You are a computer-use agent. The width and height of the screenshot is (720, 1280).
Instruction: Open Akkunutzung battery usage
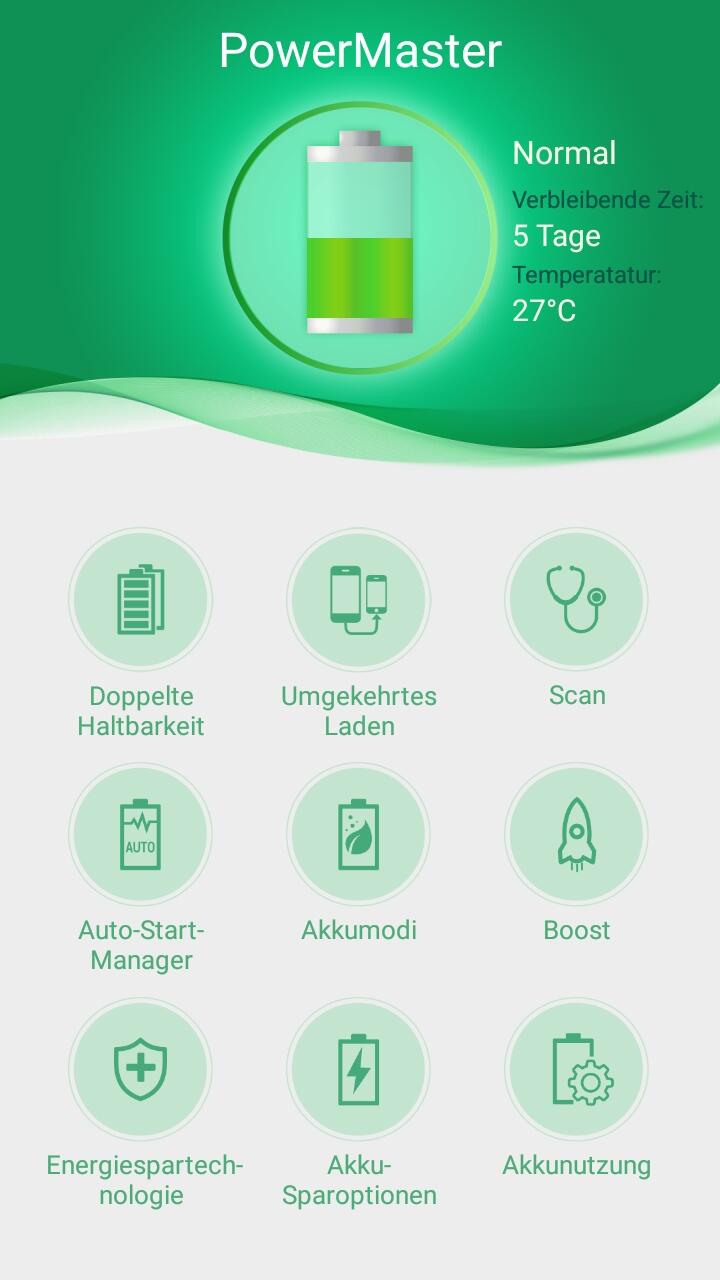[x=576, y=1069]
